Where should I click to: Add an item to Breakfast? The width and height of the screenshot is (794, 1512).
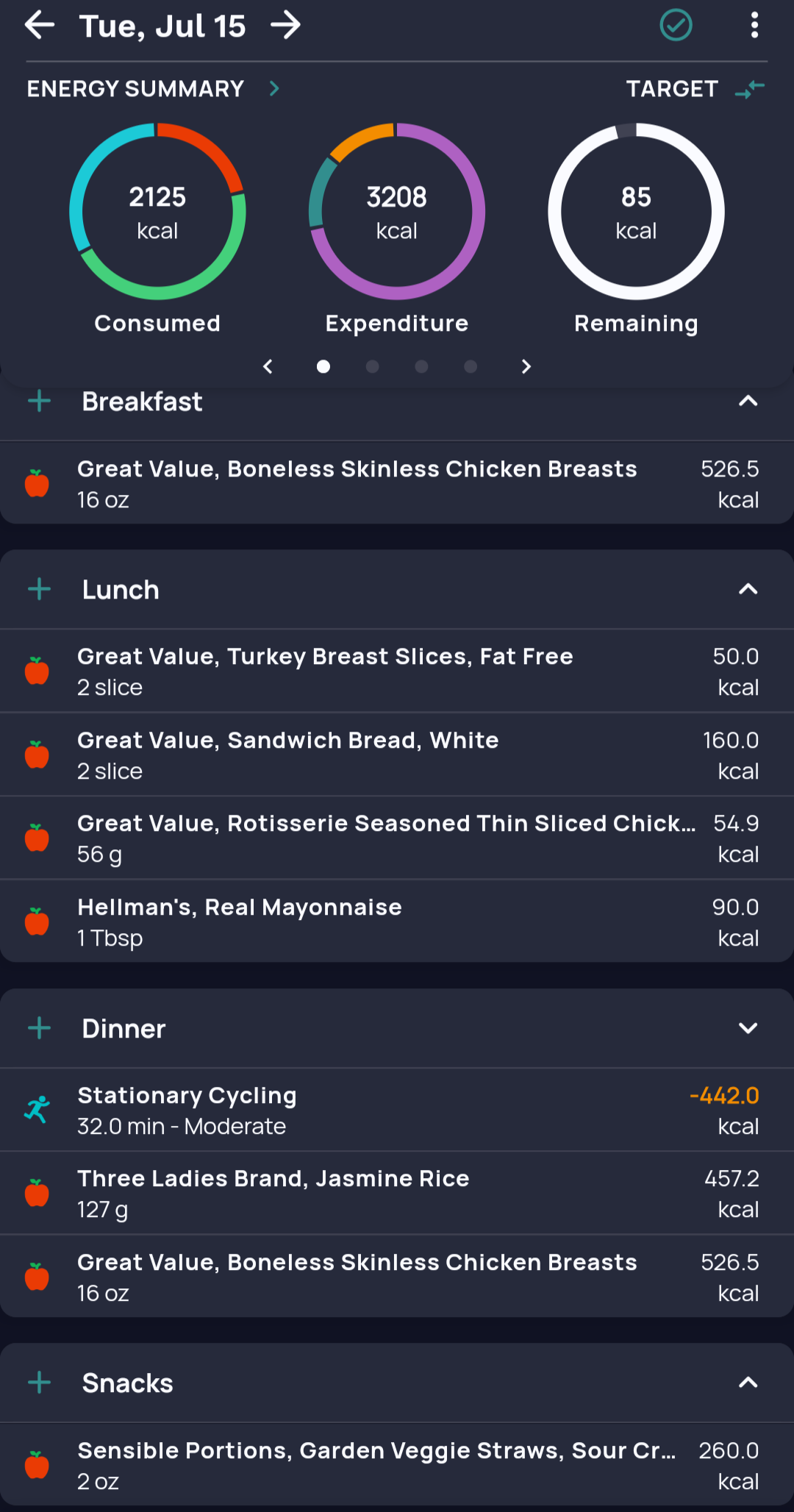39,402
